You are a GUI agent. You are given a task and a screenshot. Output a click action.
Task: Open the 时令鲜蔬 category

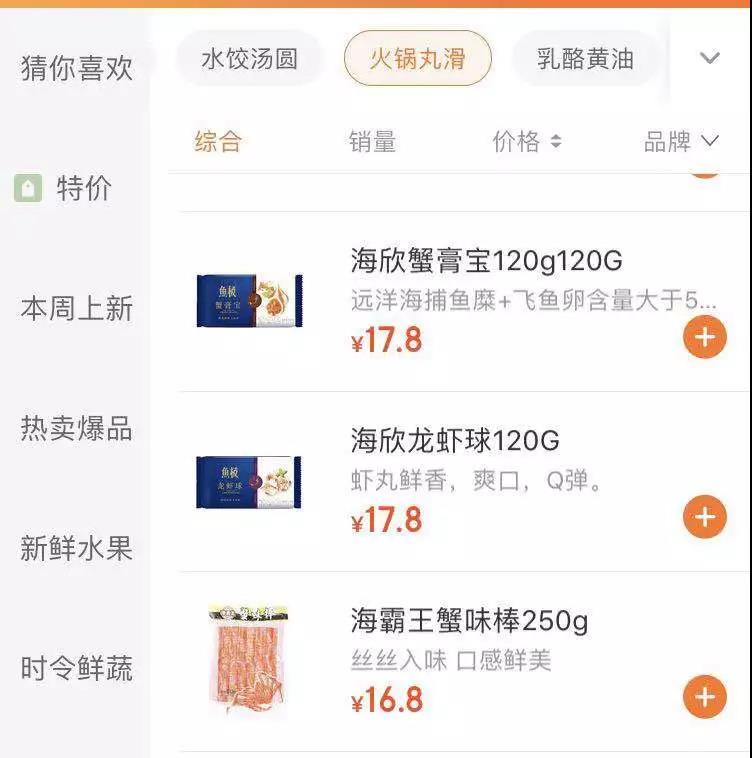[76, 668]
